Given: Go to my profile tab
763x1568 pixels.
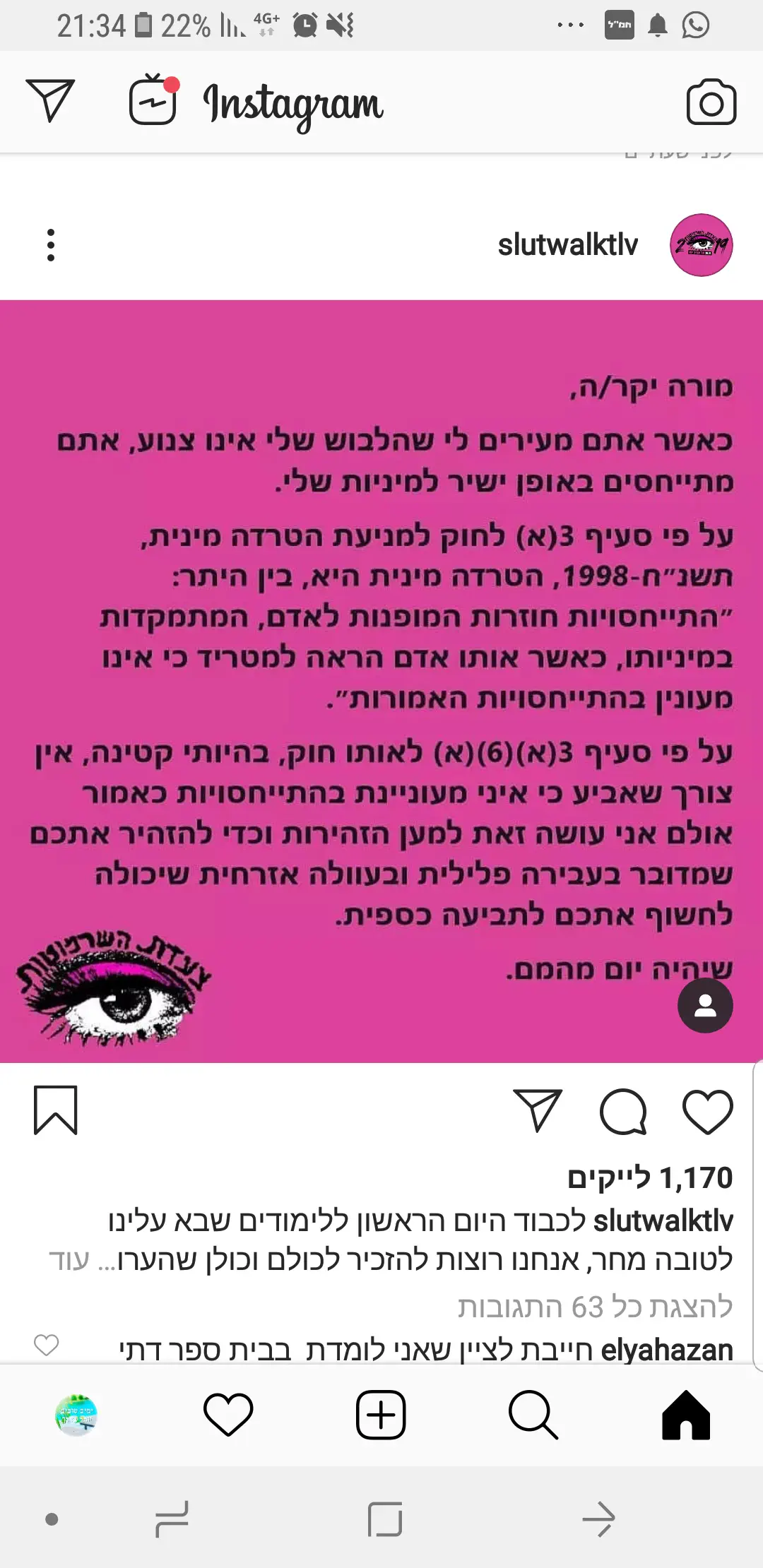Looking at the screenshot, I should (x=76, y=1415).
